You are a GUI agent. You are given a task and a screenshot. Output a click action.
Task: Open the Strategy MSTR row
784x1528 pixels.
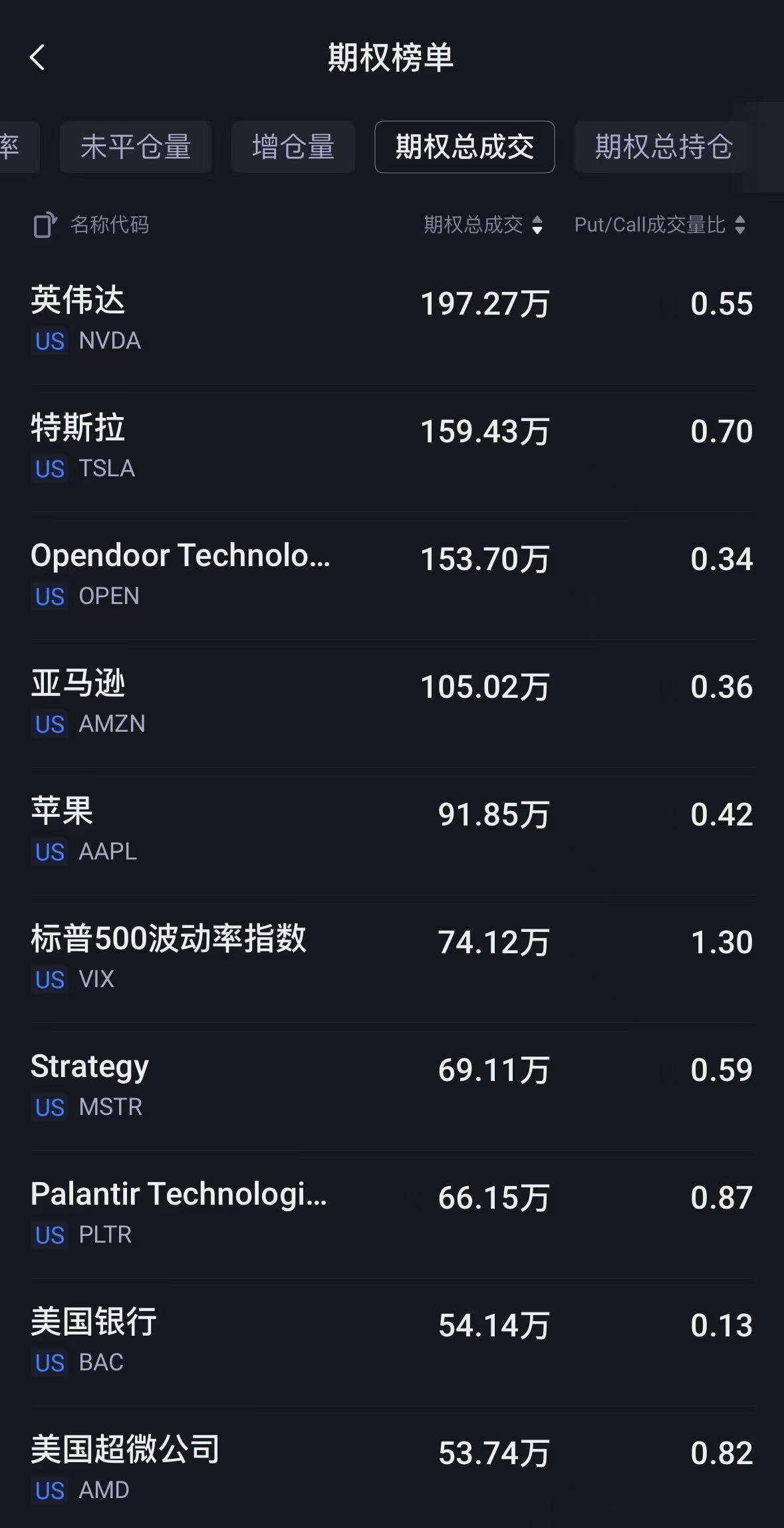tap(392, 1086)
